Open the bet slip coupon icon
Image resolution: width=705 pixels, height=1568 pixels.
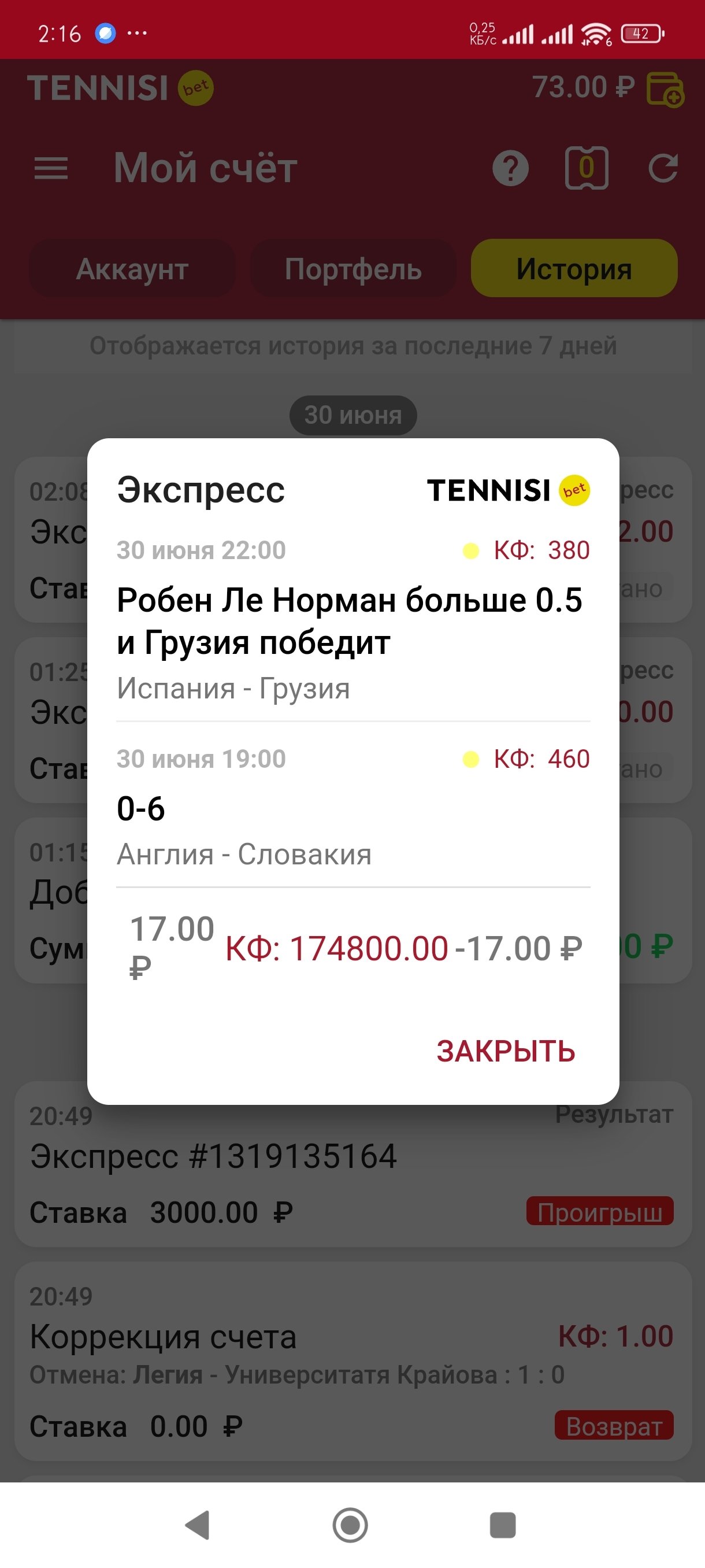[587, 168]
